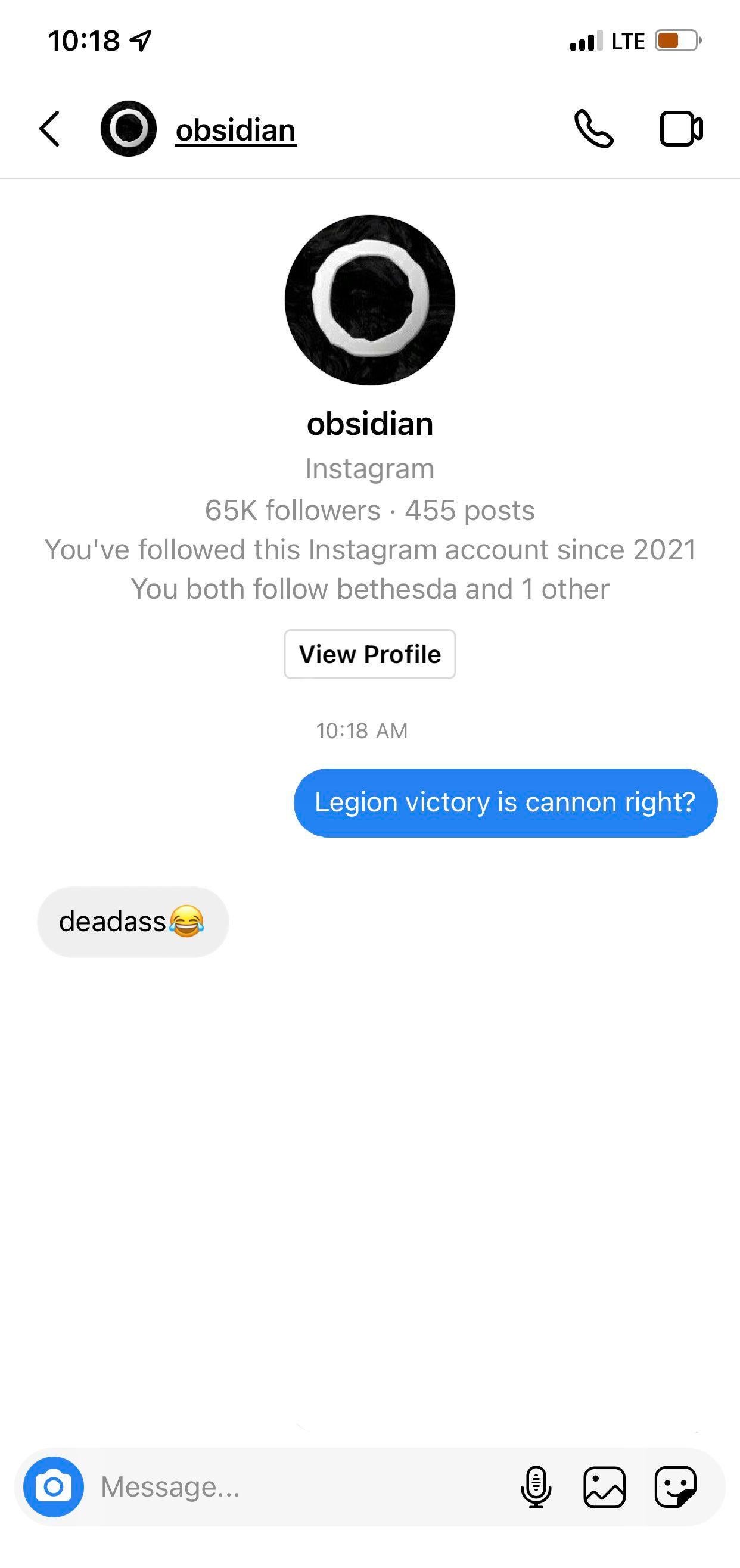The height and width of the screenshot is (1568, 740).
Task: Open the sticker picker
Action: pyautogui.click(x=675, y=1486)
